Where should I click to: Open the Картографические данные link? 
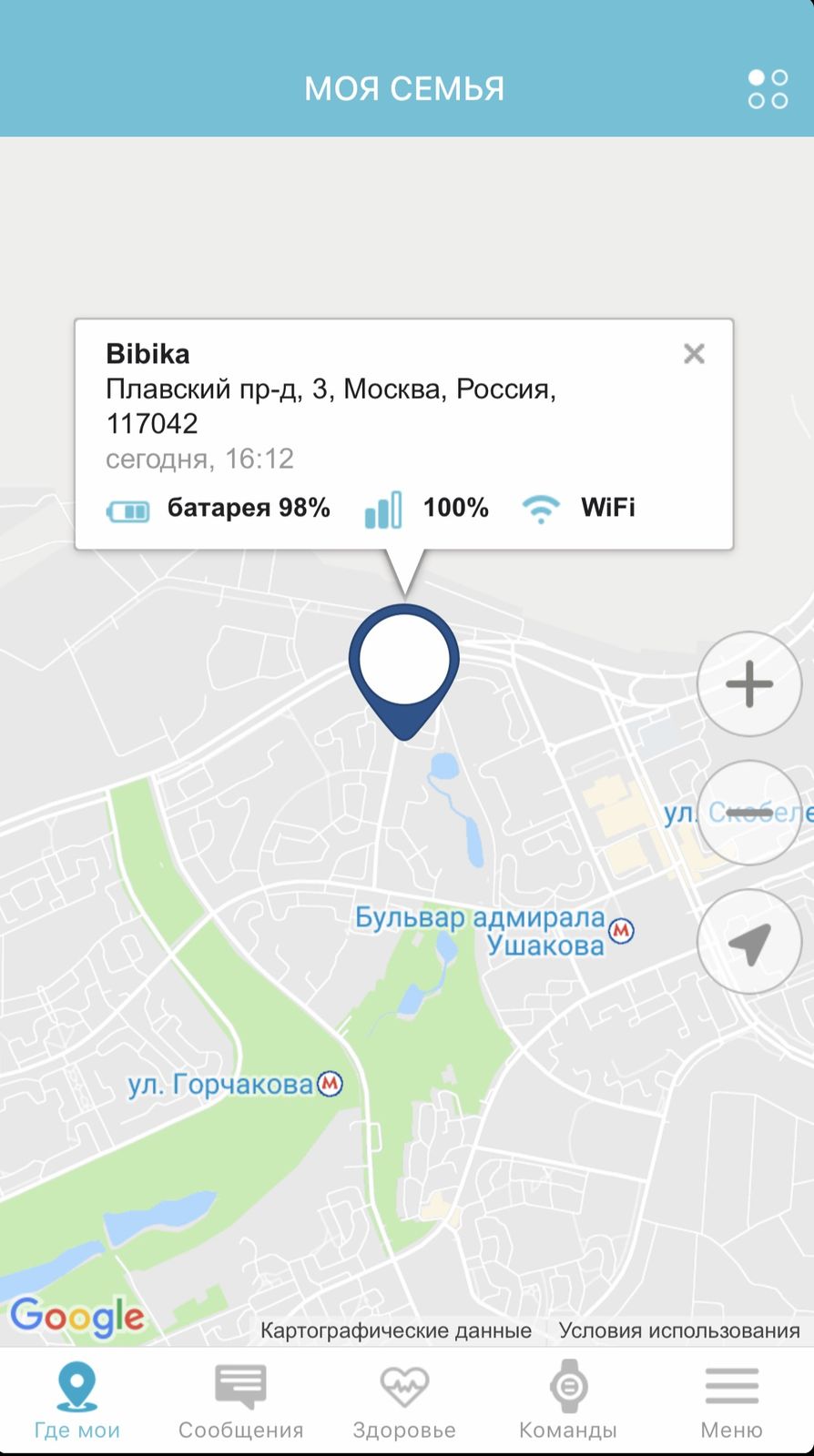396,1330
